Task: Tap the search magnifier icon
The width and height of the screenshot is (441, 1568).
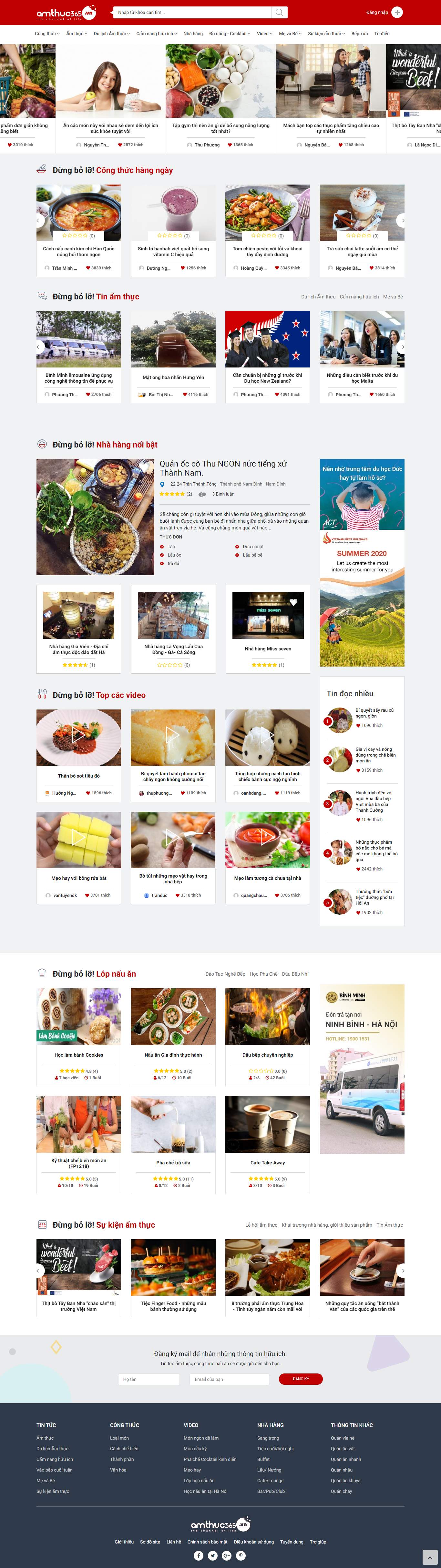Action: (x=279, y=12)
